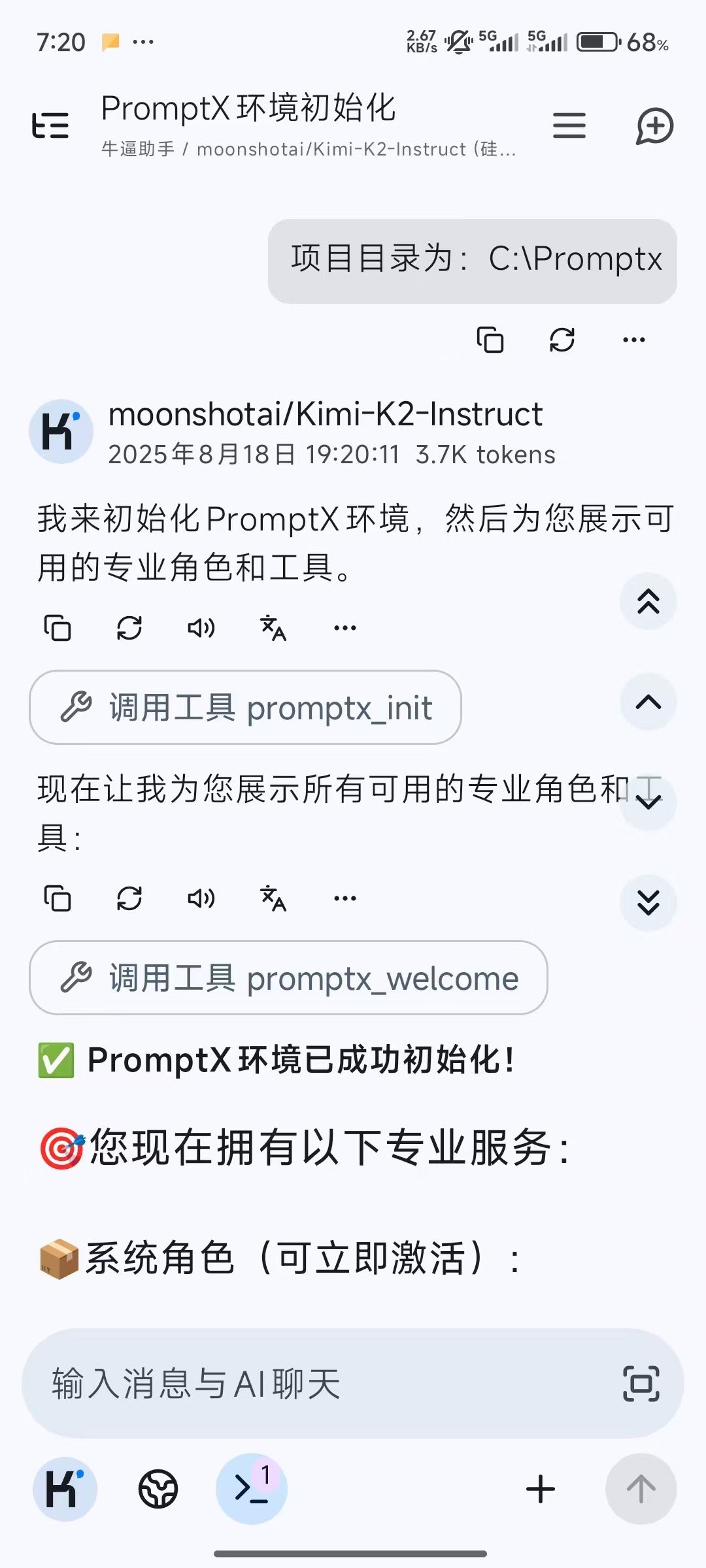Open the hamburger menu in the header

click(569, 125)
